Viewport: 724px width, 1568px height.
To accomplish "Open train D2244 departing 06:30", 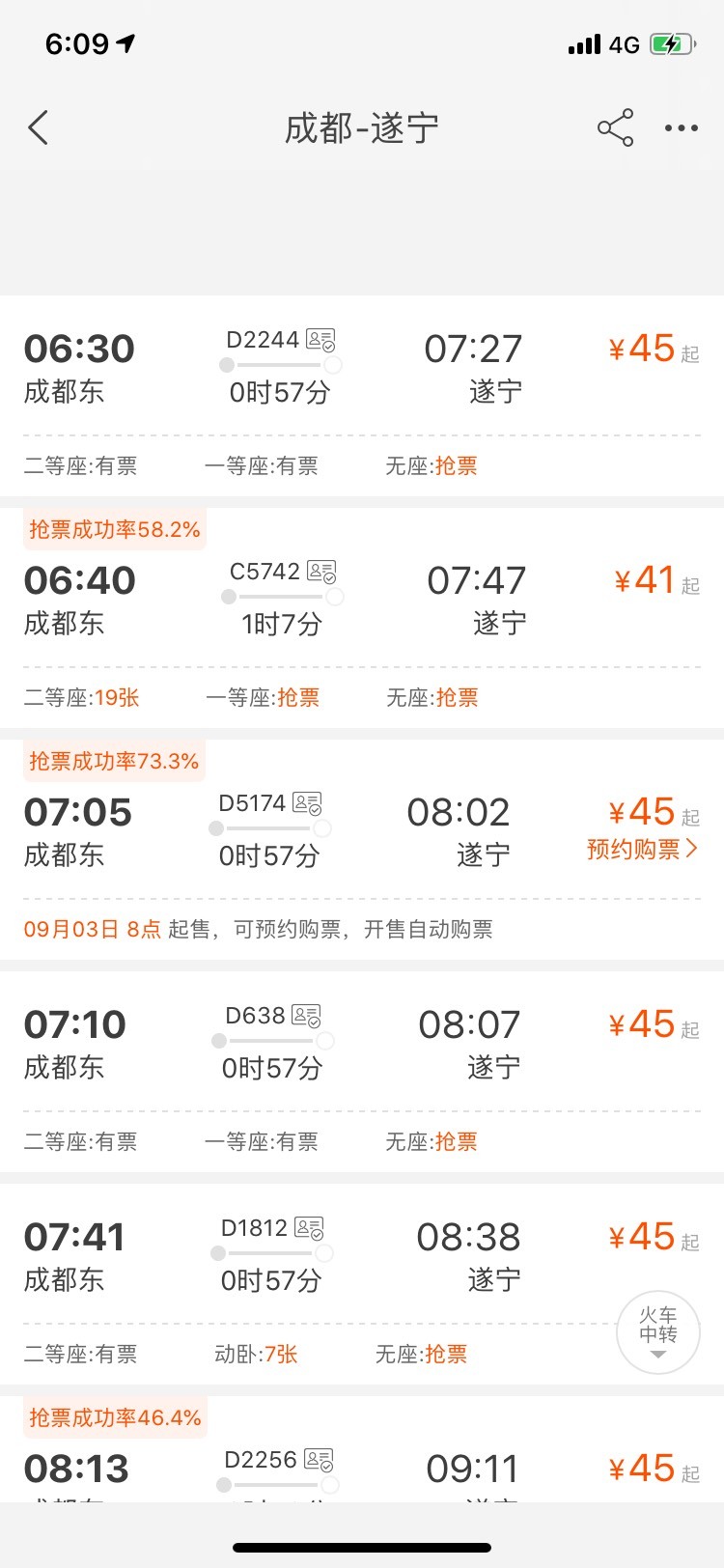I will (362, 396).
